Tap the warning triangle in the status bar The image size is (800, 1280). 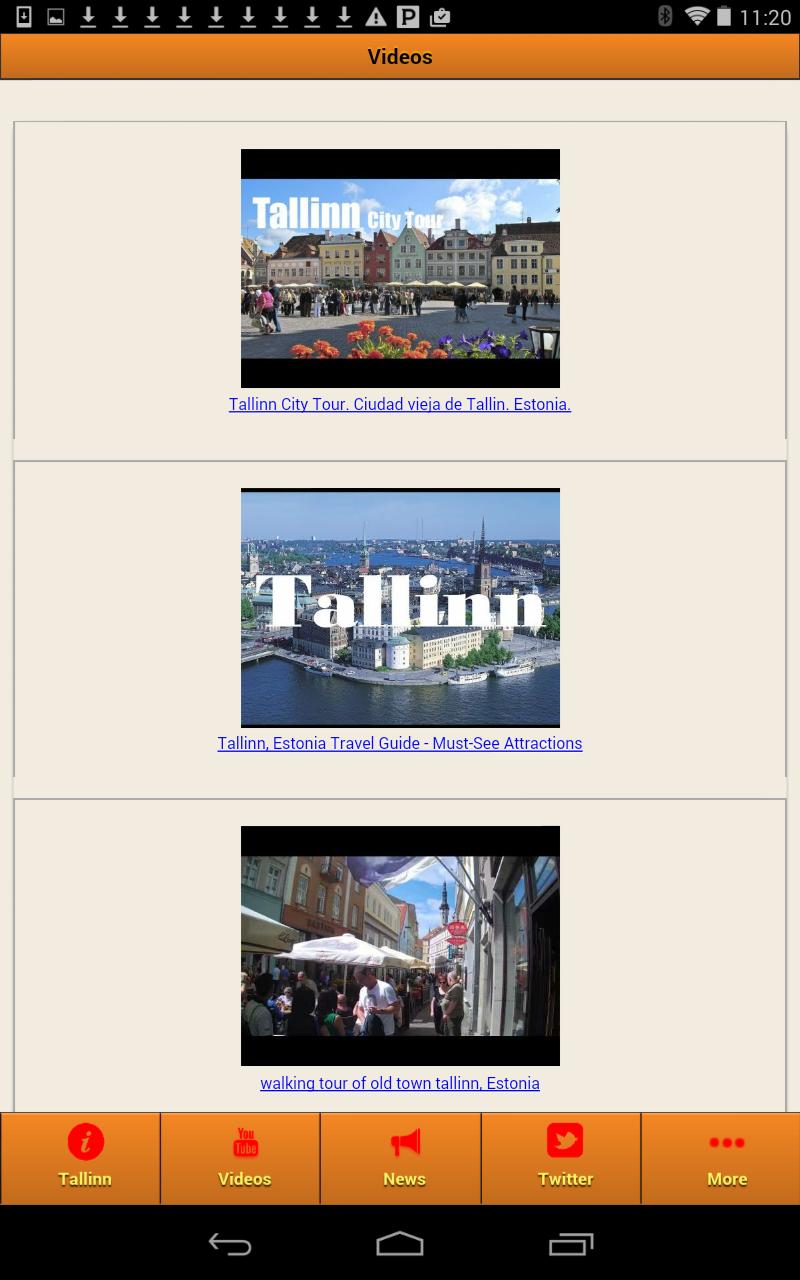click(375, 17)
